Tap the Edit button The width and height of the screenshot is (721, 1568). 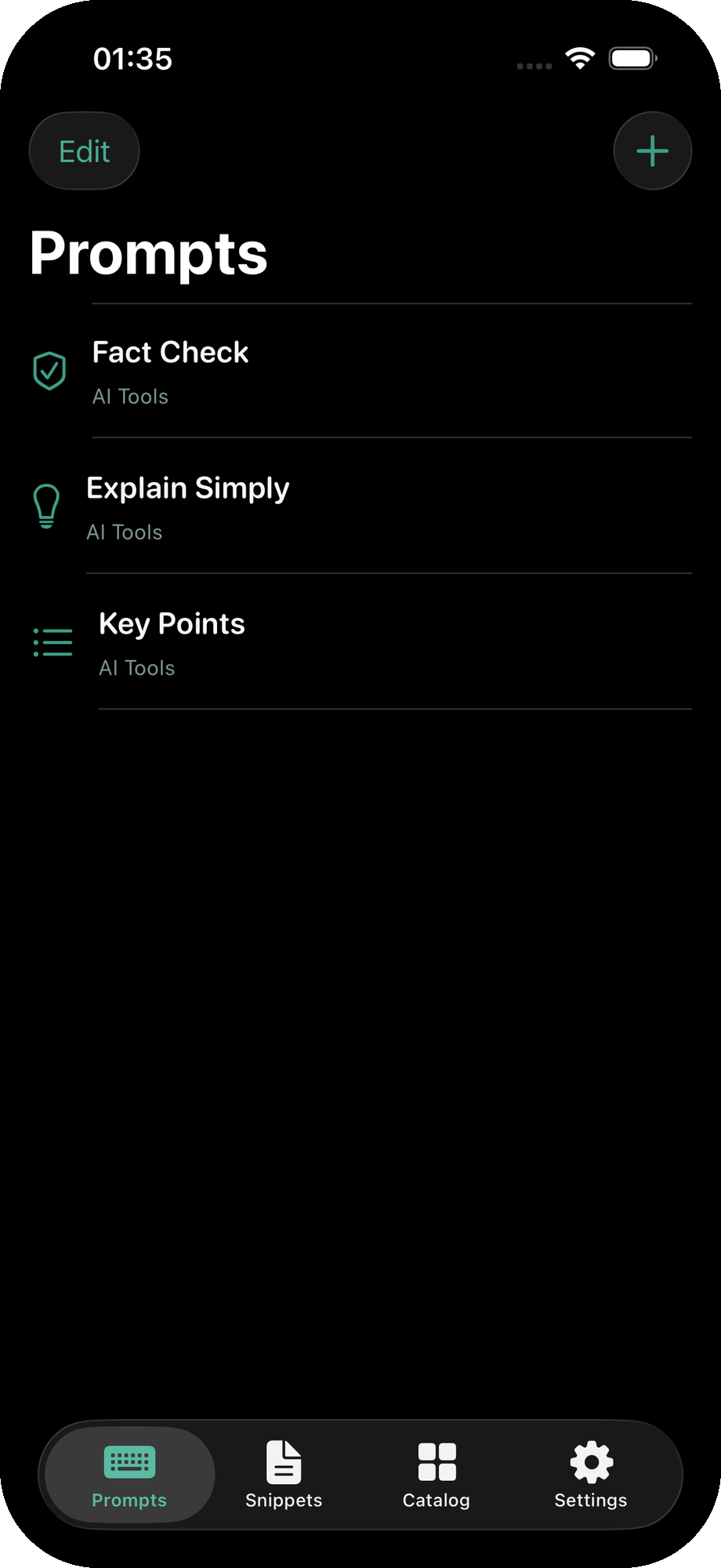[84, 151]
